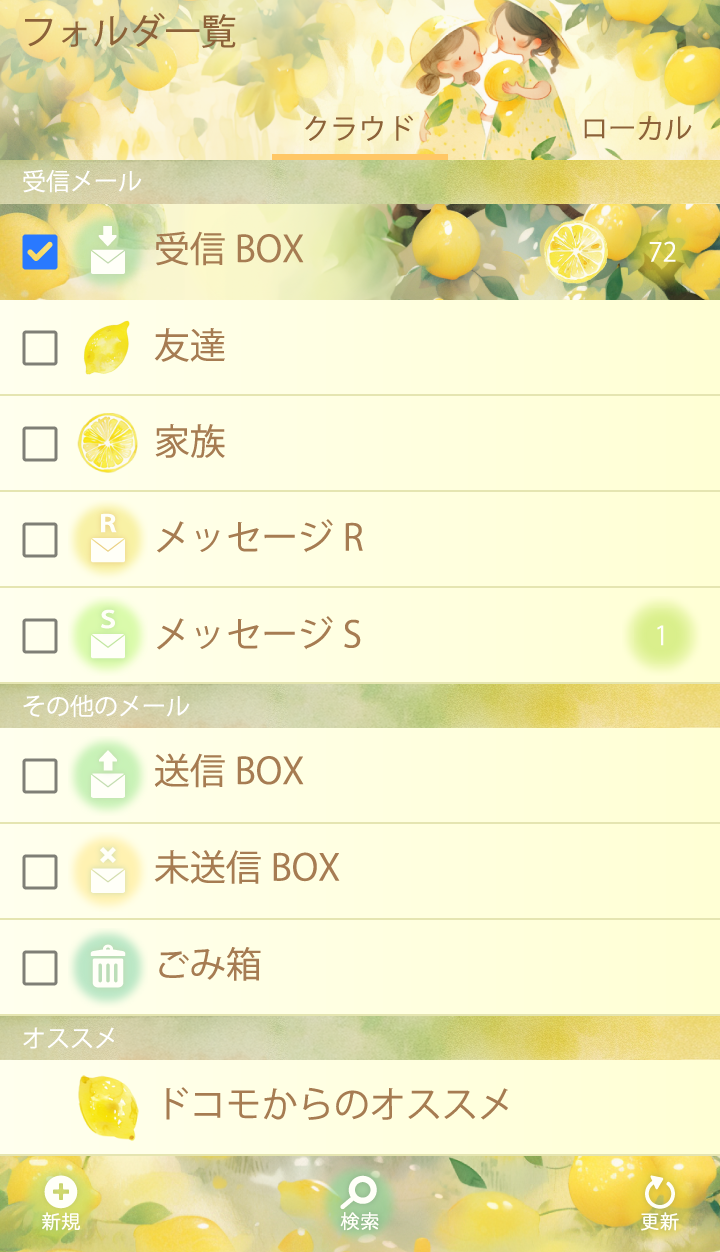Screen dimensions: 720x1252
Task: Check the ごみ箱 checkbox
Action: point(40,968)
